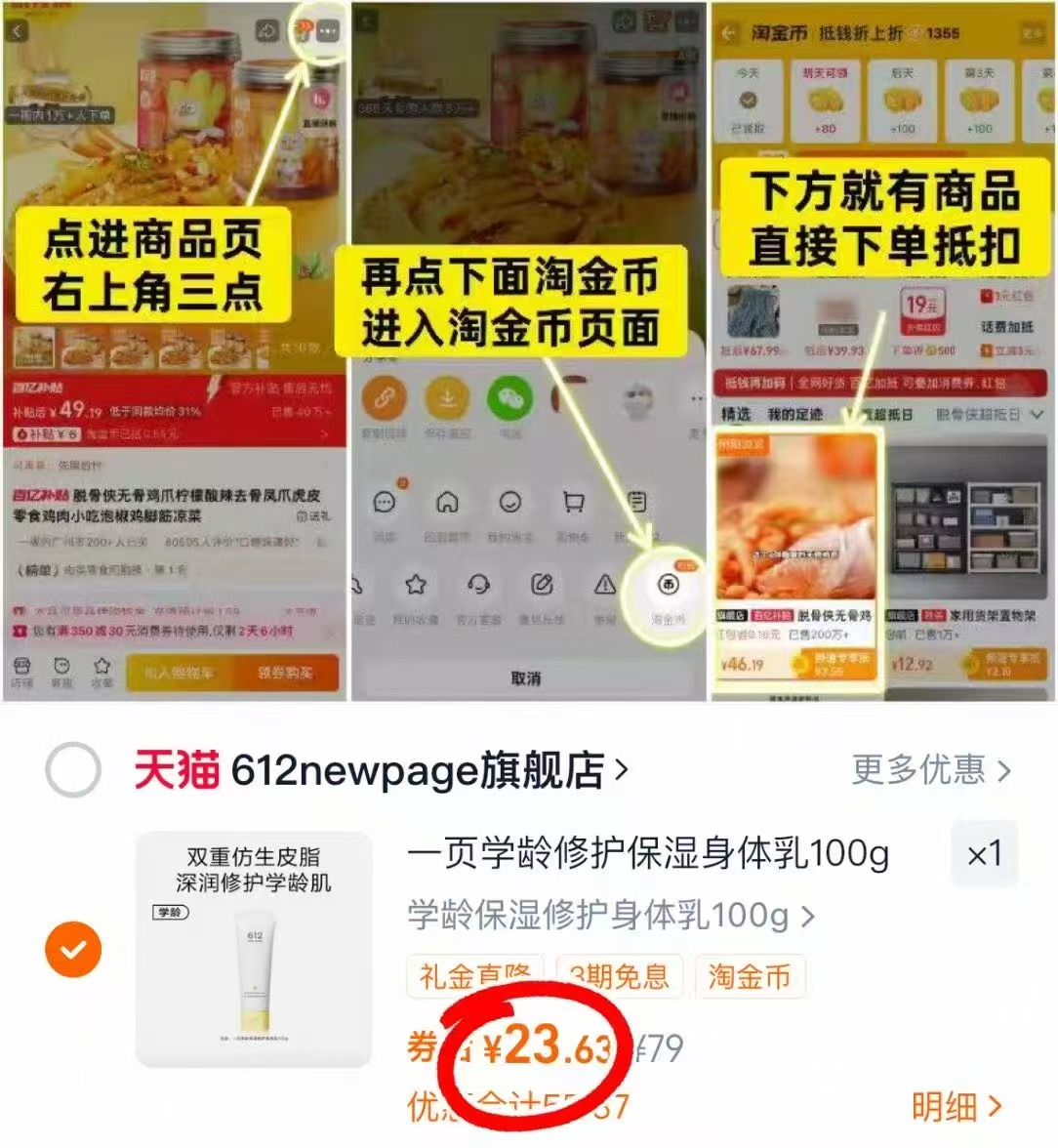The width and height of the screenshot is (1058, 1148).
Task: Tap the circled Taojinbi coin icon
Action: pos(668,585)
